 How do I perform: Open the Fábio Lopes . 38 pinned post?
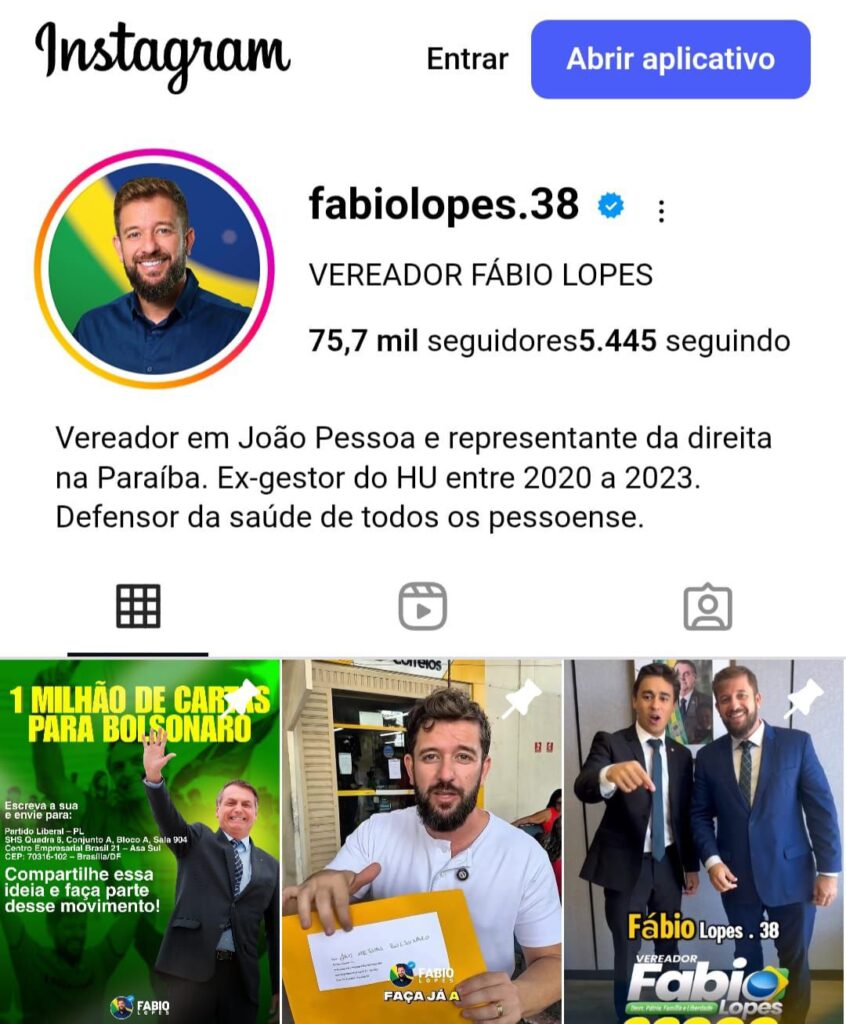click(704, 842)
